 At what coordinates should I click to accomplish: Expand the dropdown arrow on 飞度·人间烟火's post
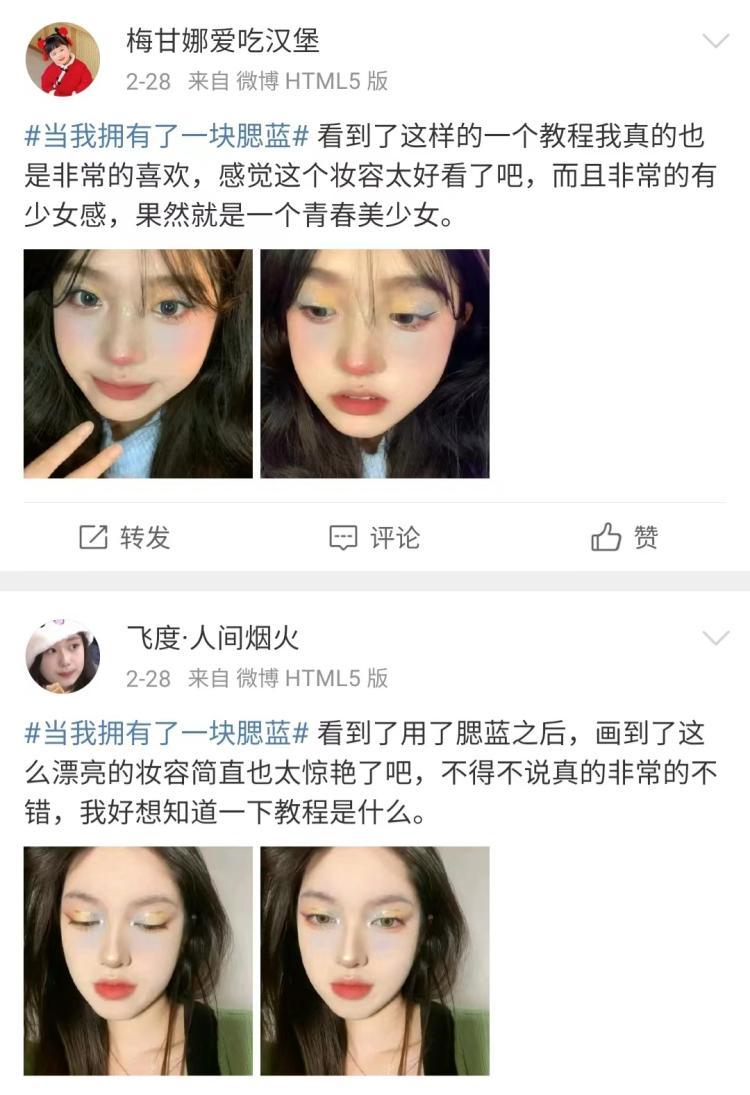coord(716,638)
